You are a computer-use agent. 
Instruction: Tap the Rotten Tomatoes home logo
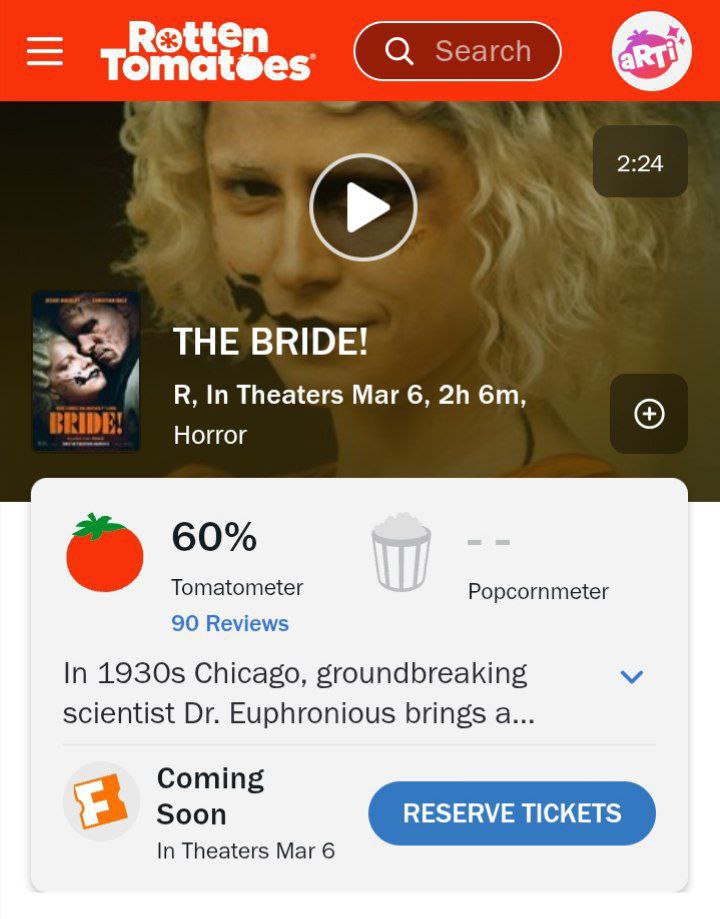[207, 51]
